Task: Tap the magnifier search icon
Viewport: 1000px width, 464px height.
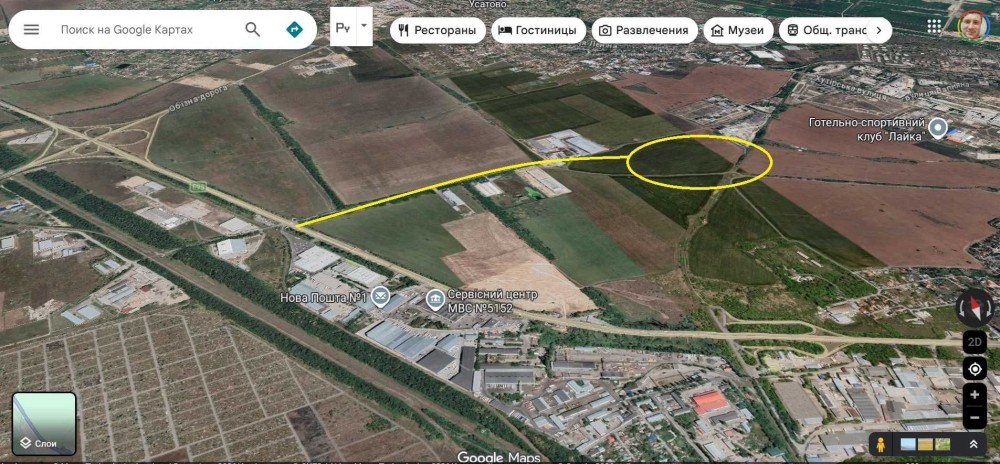Action: 253,29
